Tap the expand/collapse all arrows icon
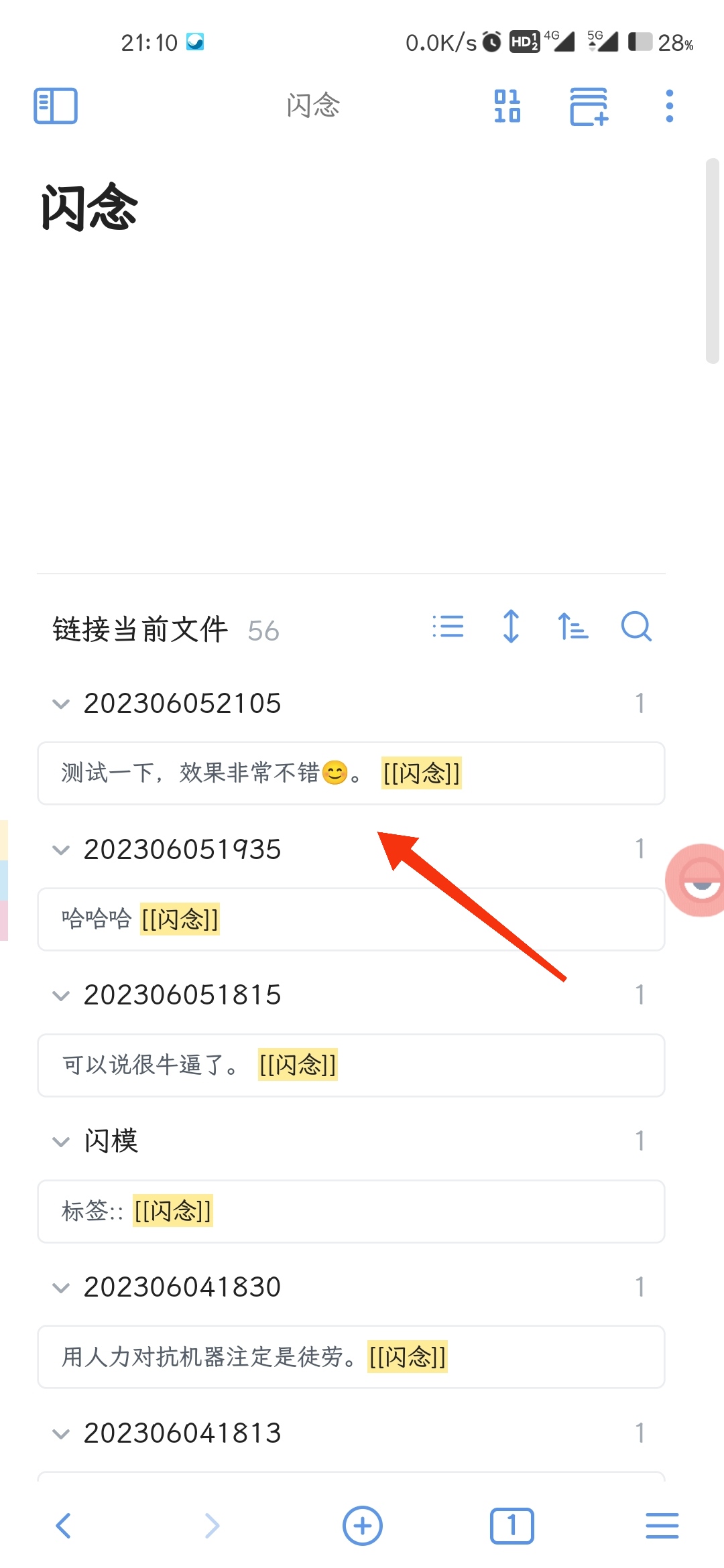The image size is (724, 1568). (511, 627)
